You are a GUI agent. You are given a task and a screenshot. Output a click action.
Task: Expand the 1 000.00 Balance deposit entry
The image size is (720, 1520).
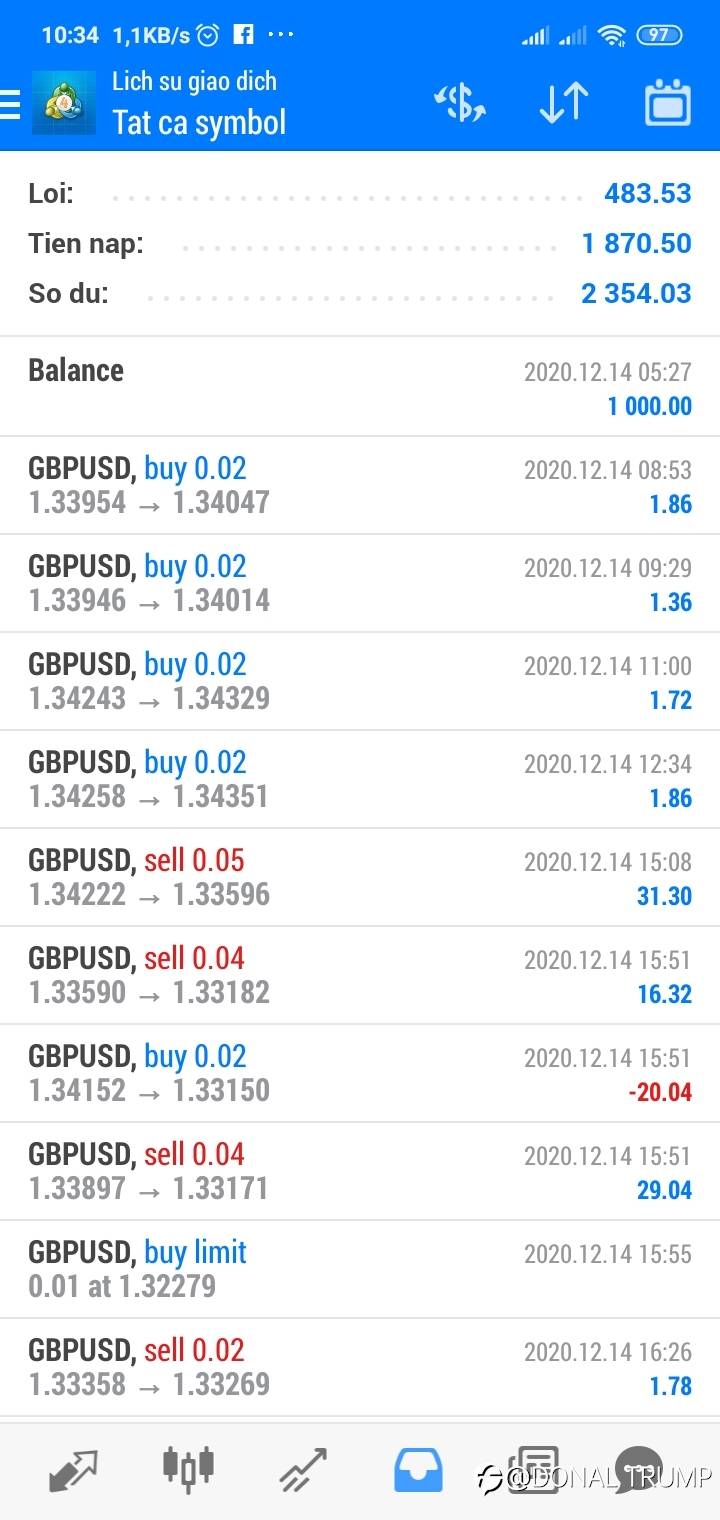pyautogui.click(x=360, y=387)
